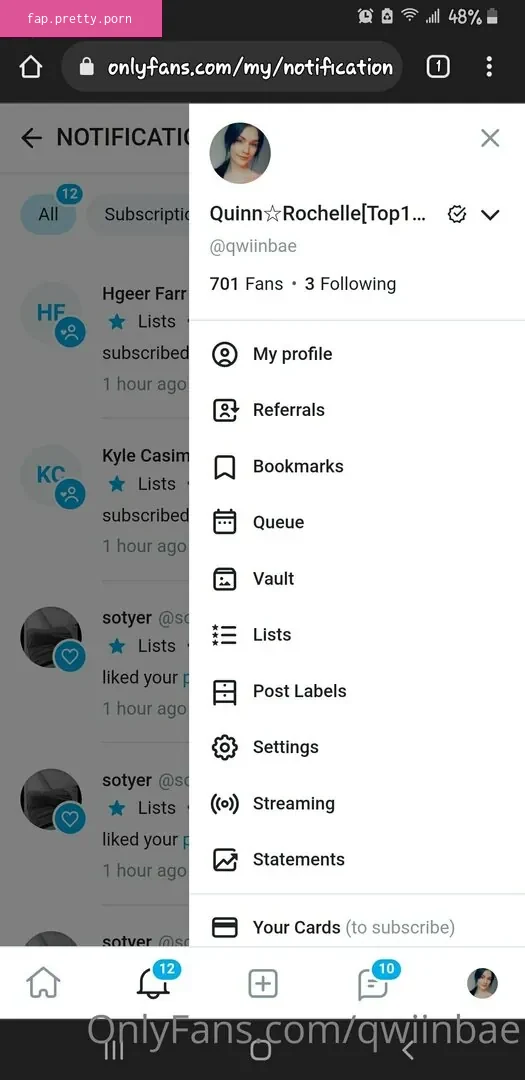Open the Vault

click(357, 579)
